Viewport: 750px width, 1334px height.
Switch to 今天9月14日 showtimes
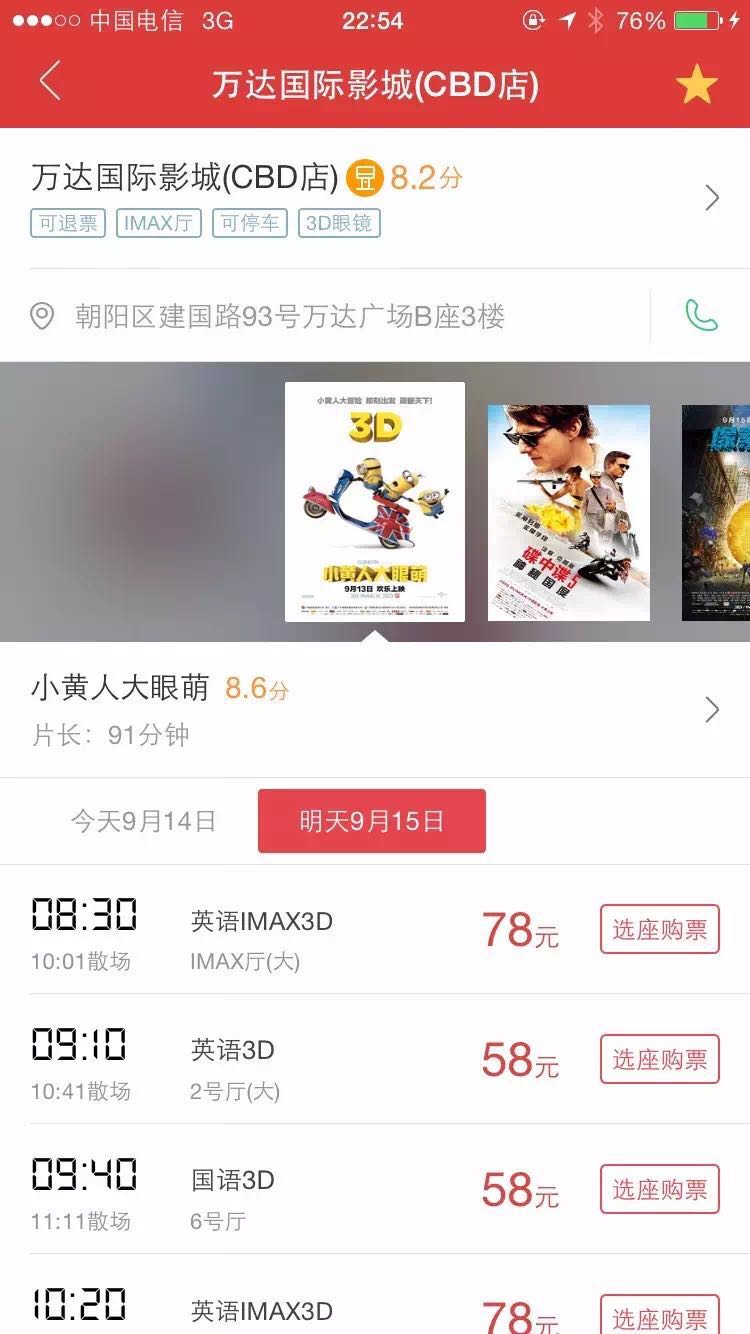coord(143,822)
